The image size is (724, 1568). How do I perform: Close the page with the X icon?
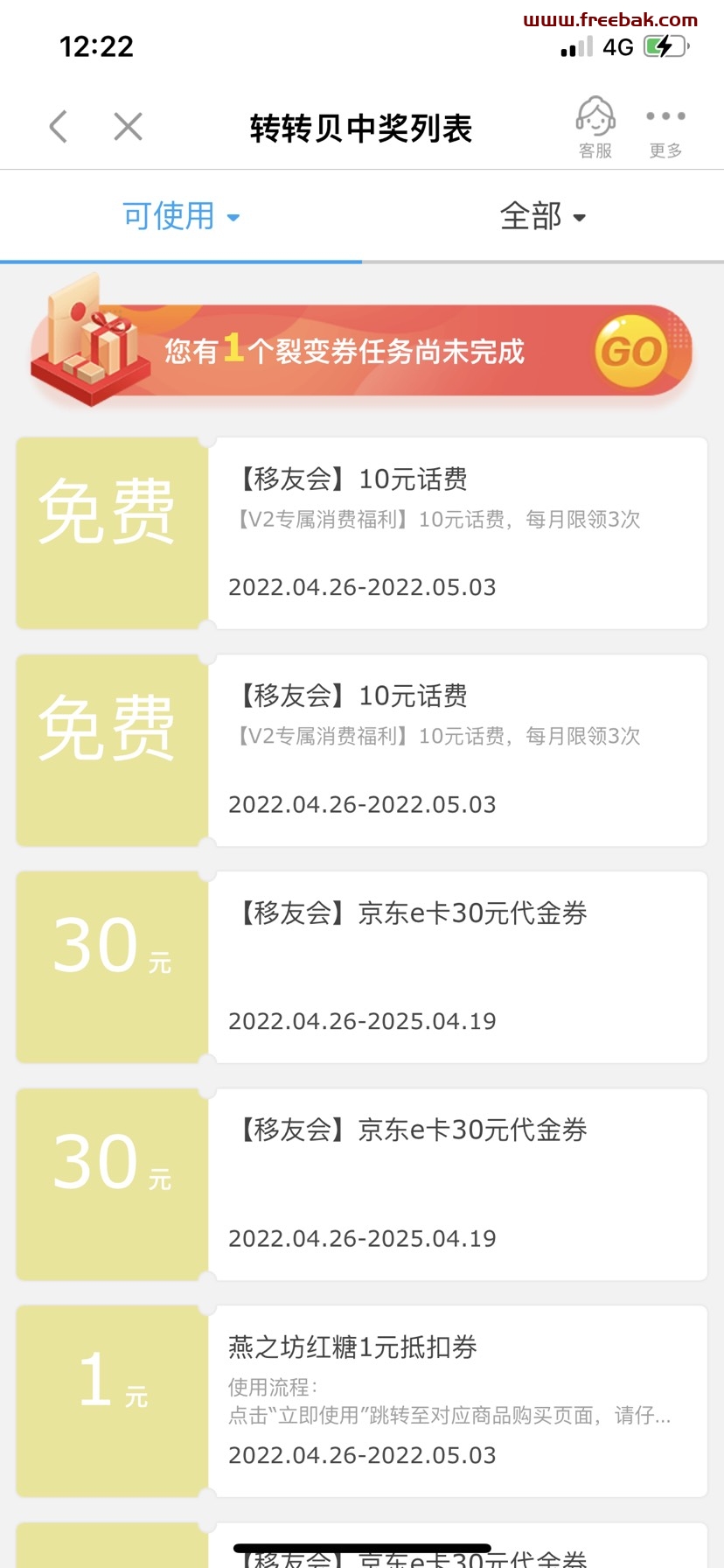tap(128, 127)
